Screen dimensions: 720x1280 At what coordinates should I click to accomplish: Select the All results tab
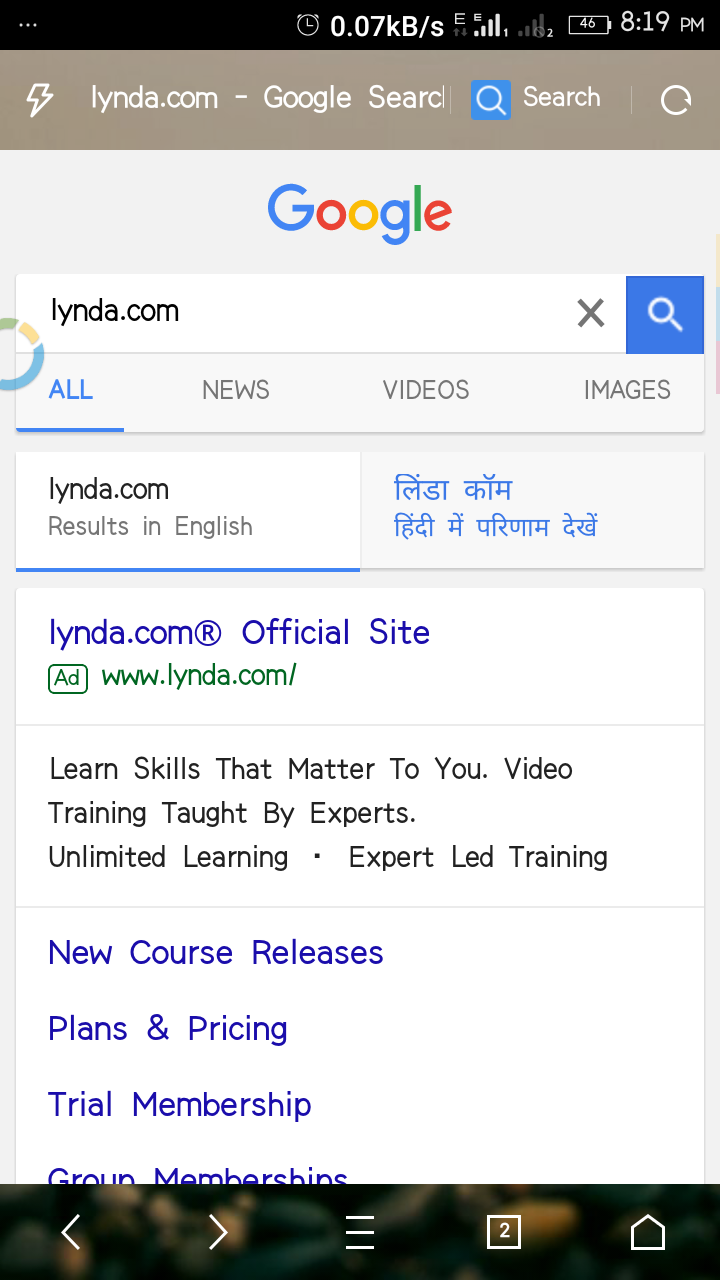(x=71, y=390)
